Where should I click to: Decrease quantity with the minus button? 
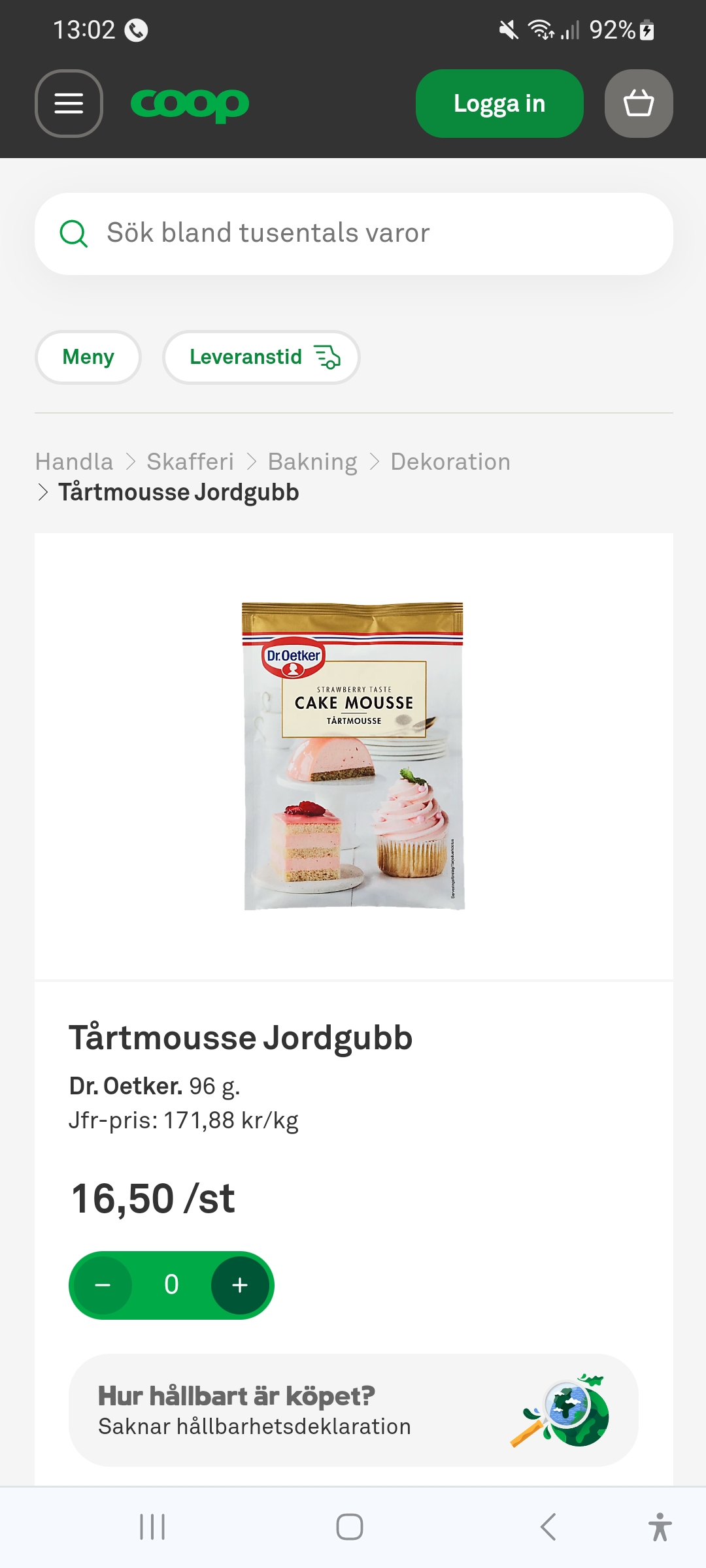103,1285
